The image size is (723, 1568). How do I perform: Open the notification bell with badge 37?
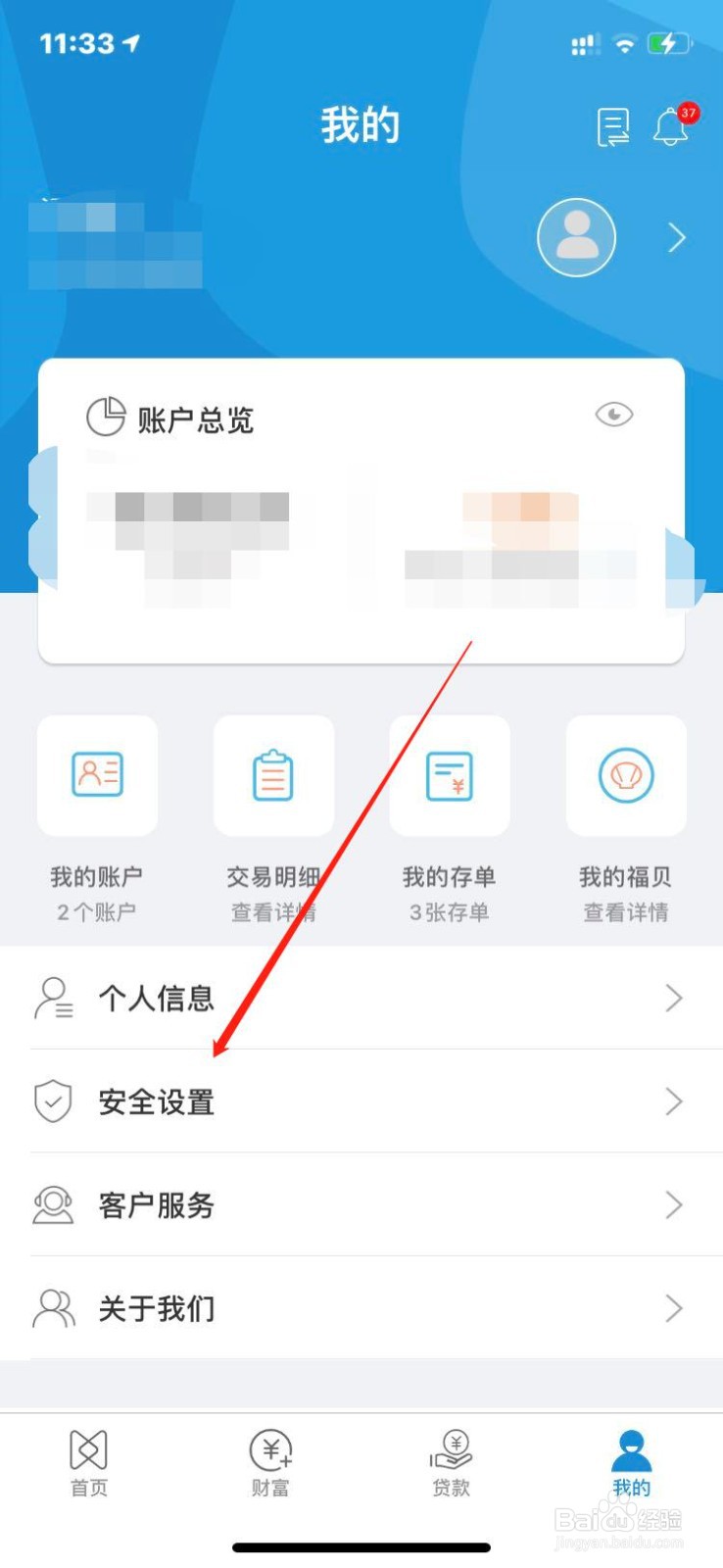coord(669,125)
